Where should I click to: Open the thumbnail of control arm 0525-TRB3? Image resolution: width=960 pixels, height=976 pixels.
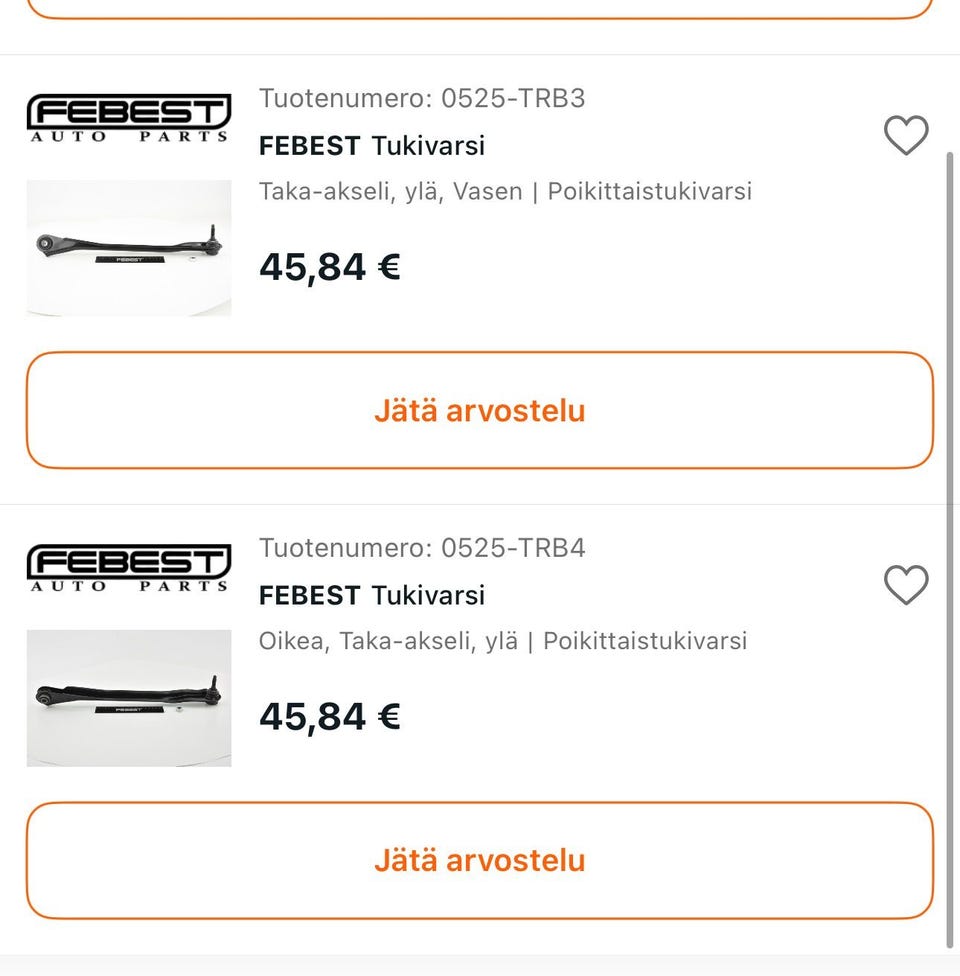[127, 248]
